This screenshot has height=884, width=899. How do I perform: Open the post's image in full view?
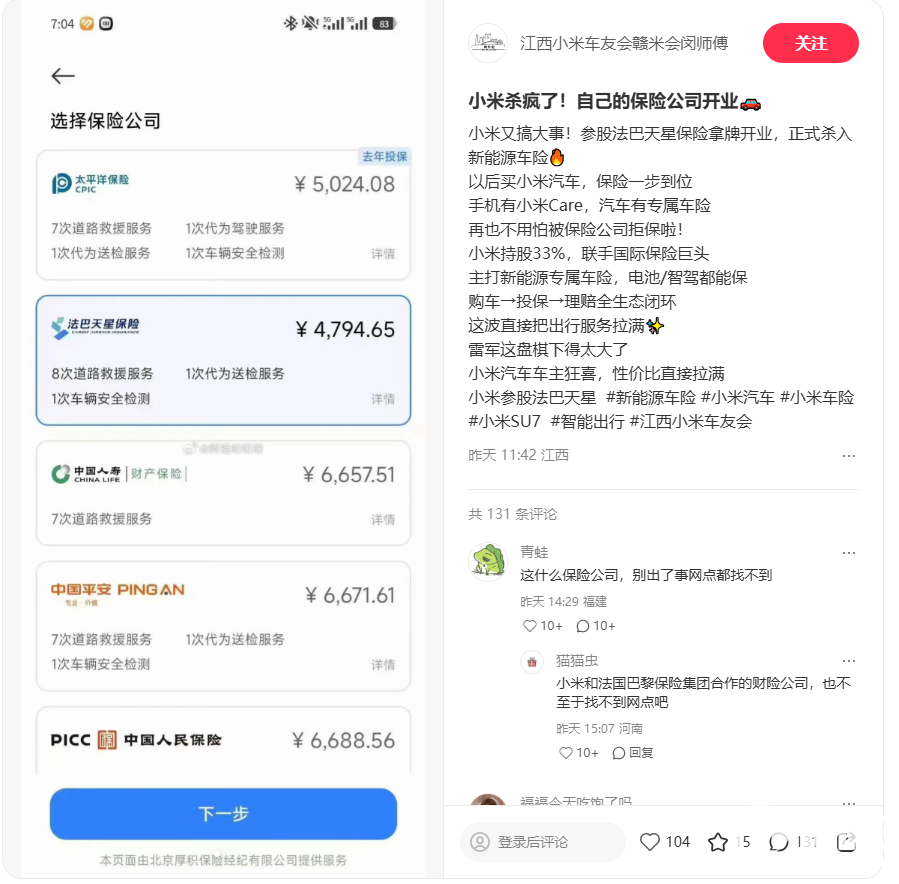coord(222,440)
